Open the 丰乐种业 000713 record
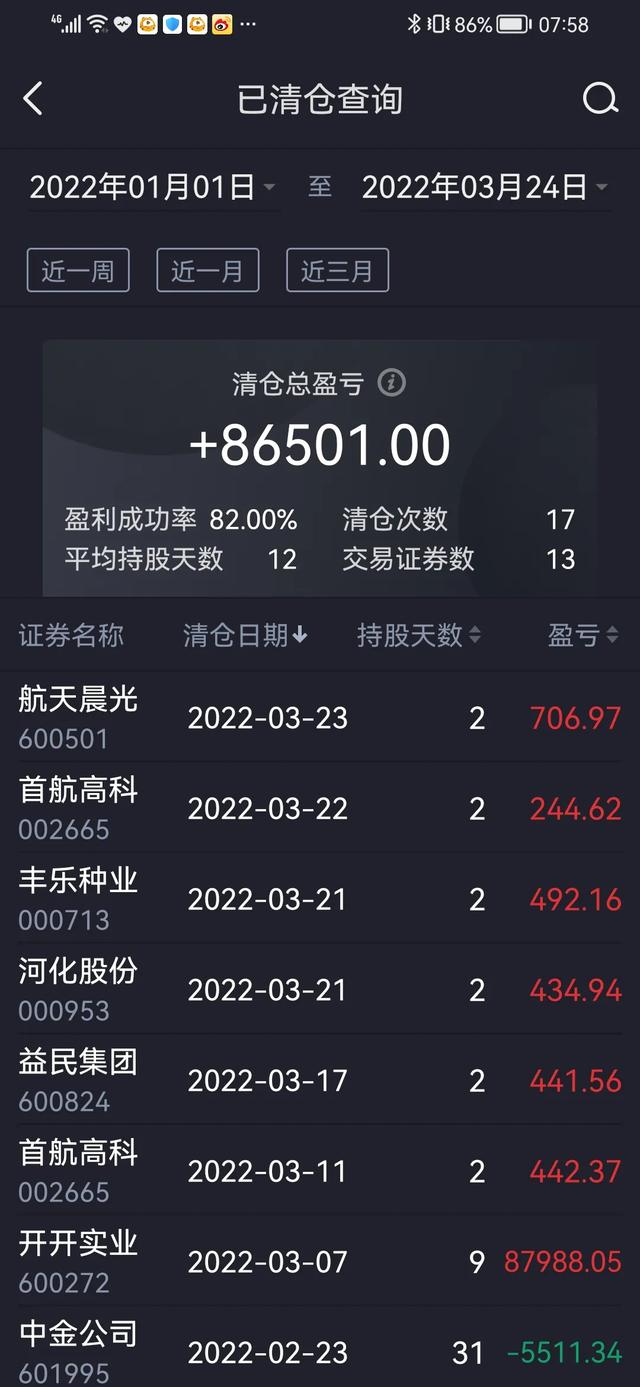This screenshot has width=640, height=1387. coord(320,899)
